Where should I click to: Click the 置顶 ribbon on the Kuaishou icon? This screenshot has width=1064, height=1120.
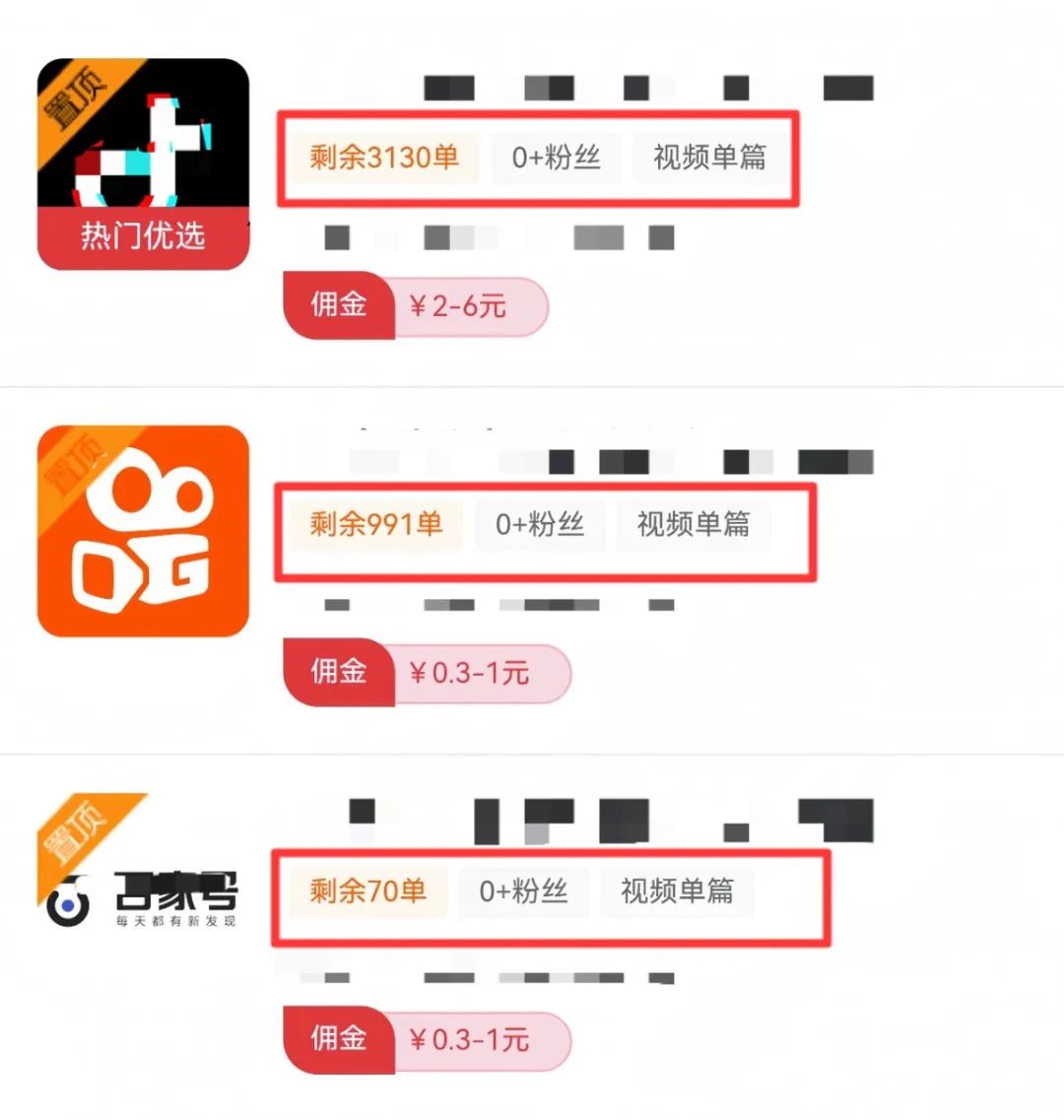click(74, 463)
